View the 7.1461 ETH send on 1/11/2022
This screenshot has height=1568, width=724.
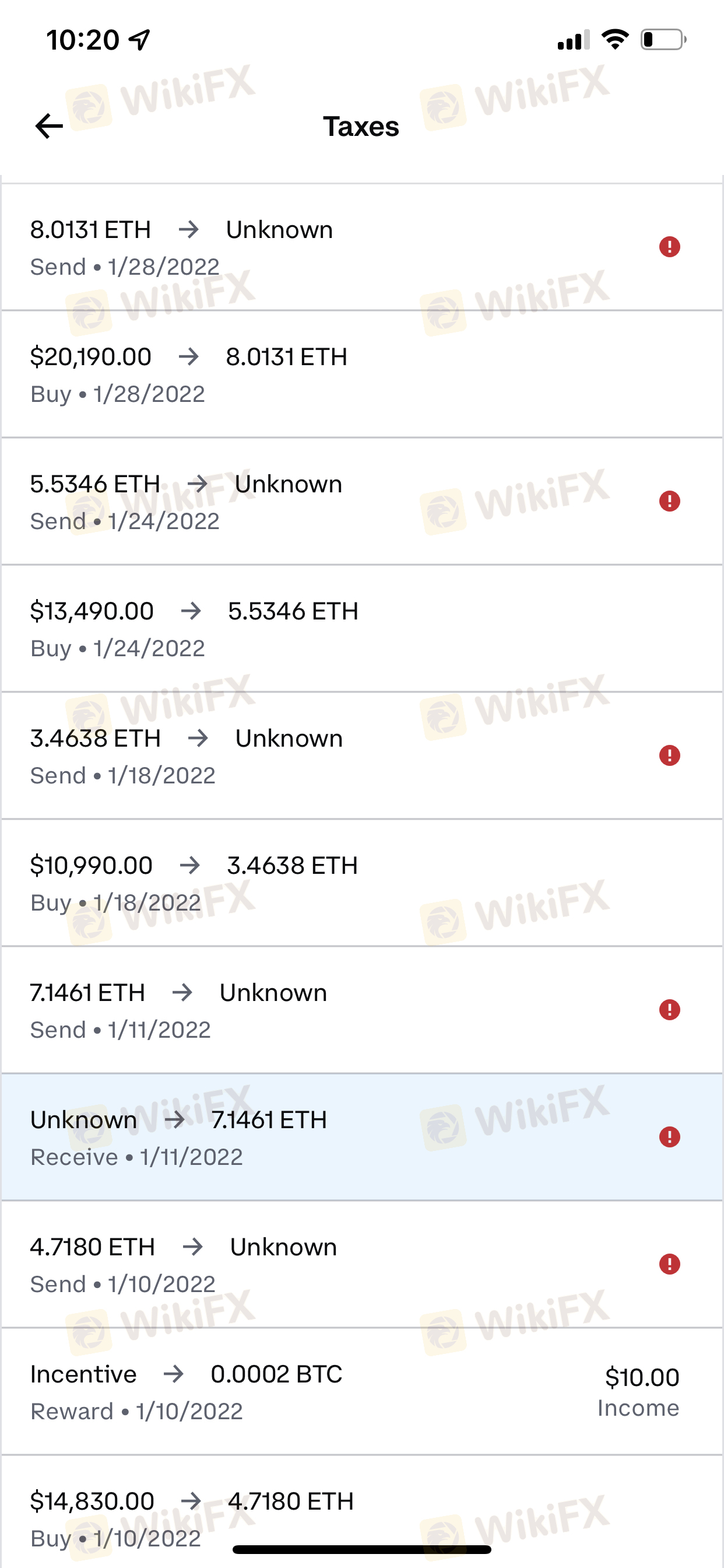pos(362,1010)
